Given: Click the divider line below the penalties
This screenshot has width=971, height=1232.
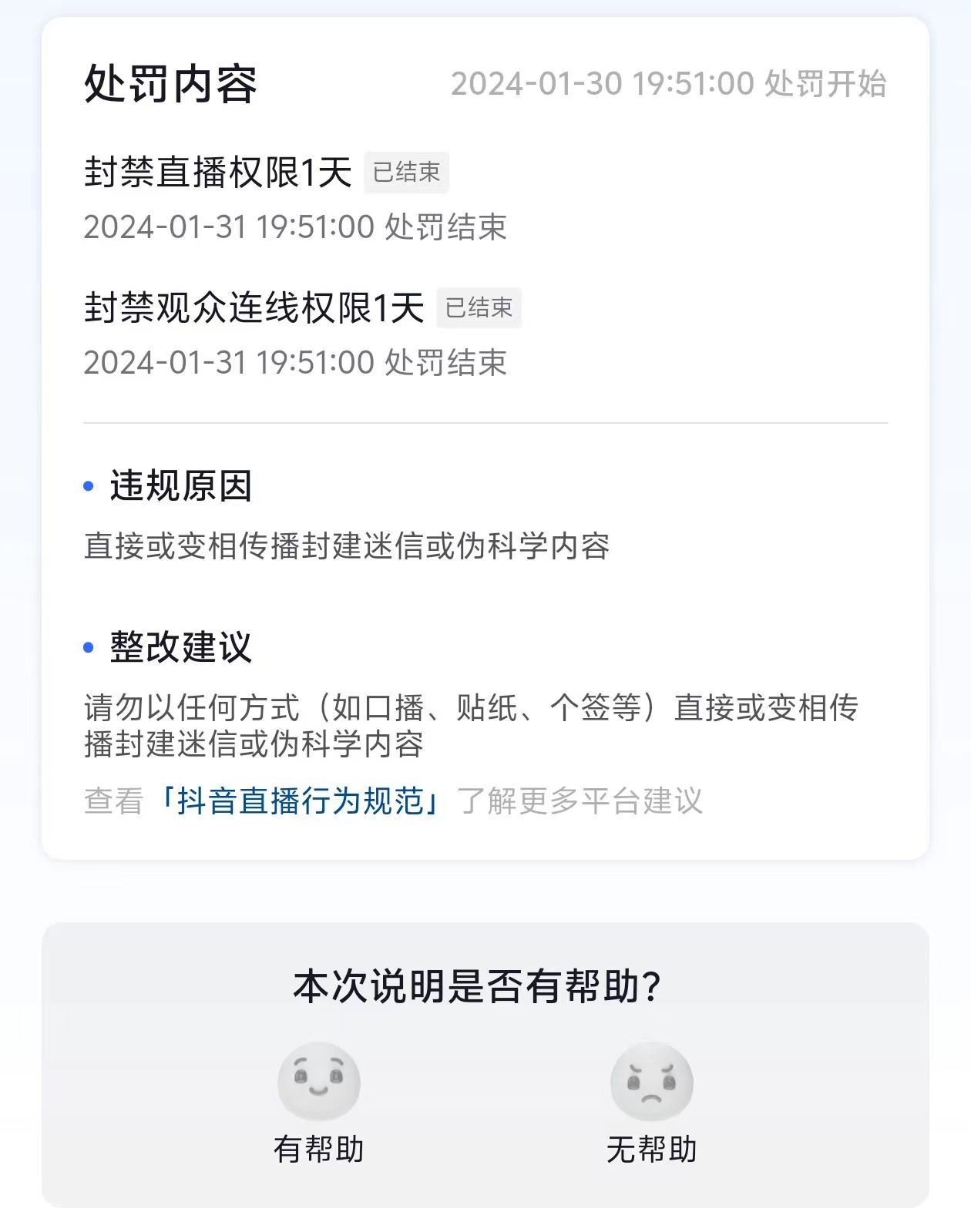Looking at the screenshot, I should coord(485,423).
